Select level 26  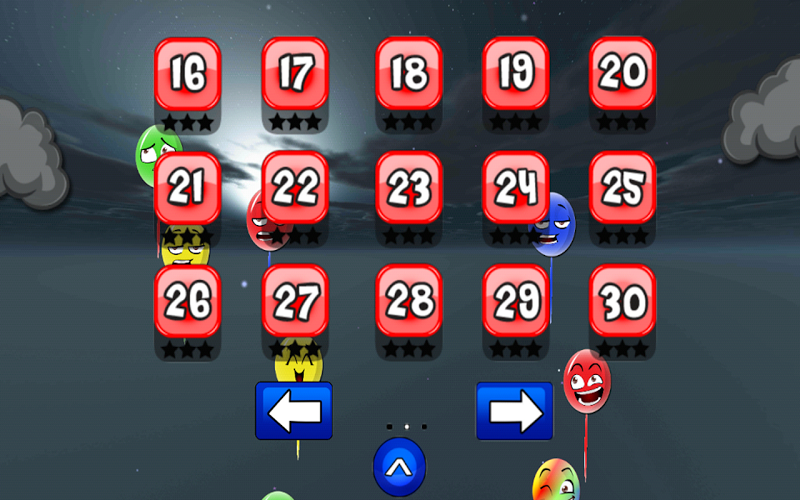188,301
